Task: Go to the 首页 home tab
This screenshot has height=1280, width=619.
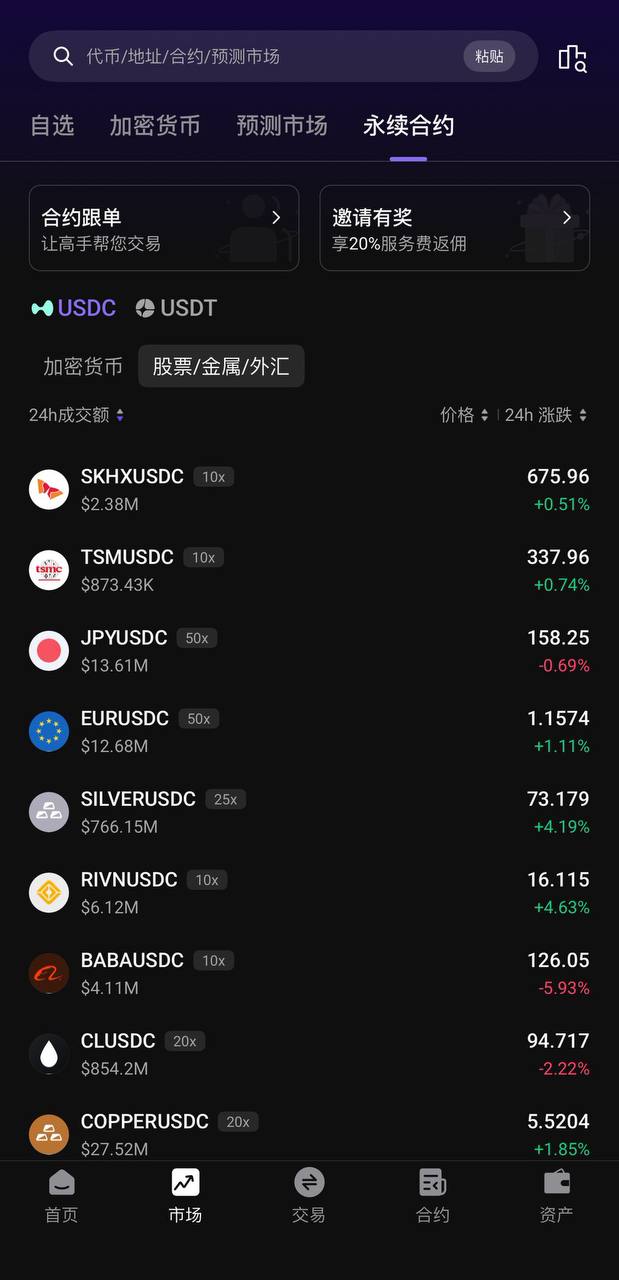Action: (x=62, y=1196)
